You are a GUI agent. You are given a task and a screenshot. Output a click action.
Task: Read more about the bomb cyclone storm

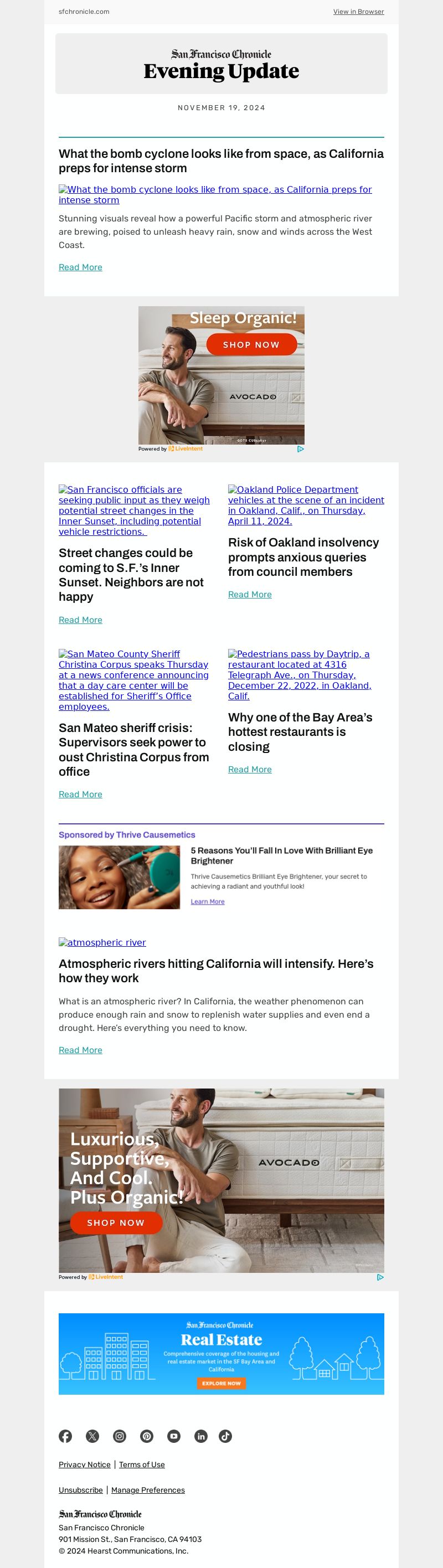coord(80,267)
